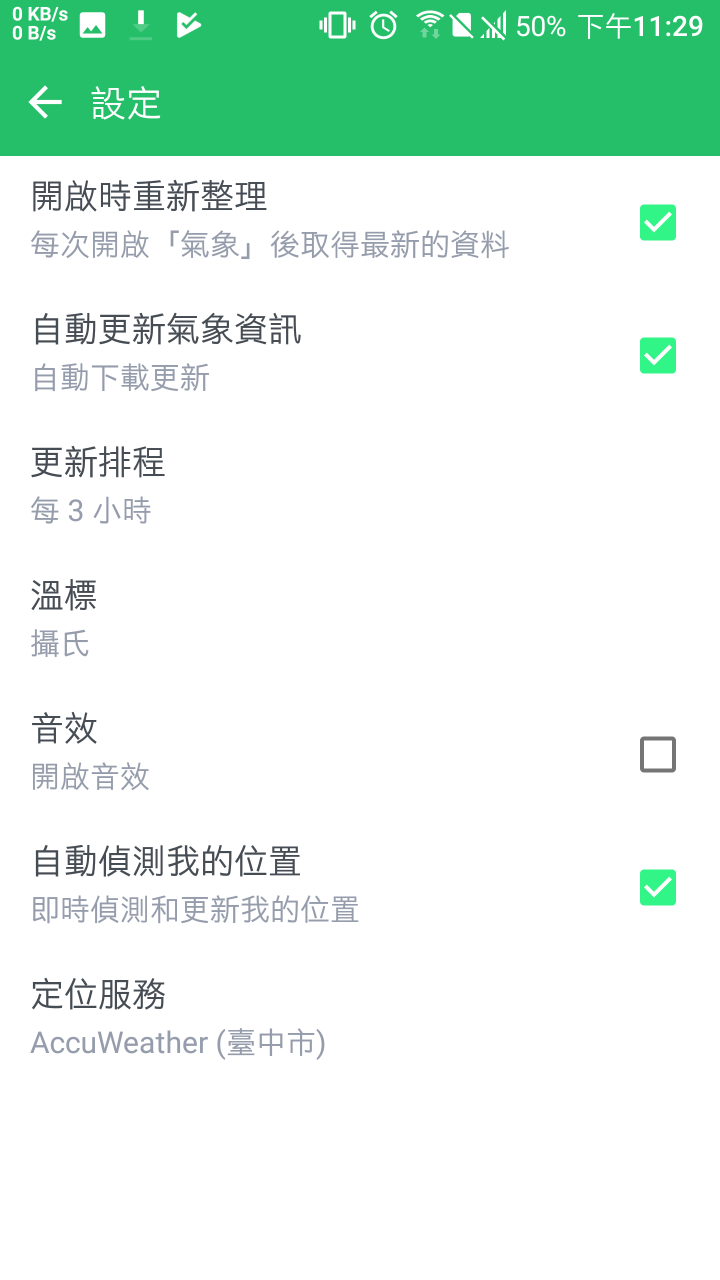Open the 溫標 temperature unit setting
Viewport: 720px width, 1280px height.
(360, 620)
